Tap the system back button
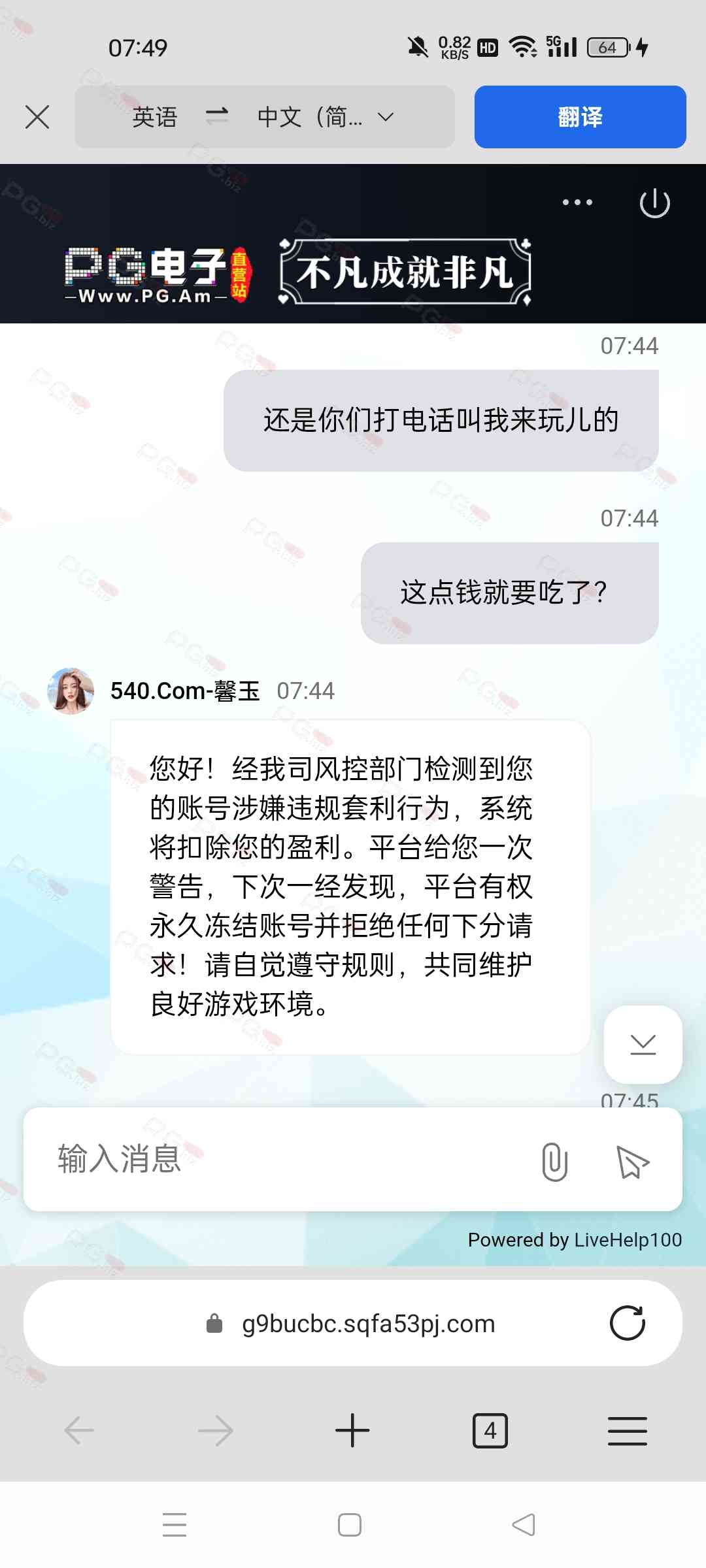This screenshot has height=1568, width=706. click(524, 1525)
